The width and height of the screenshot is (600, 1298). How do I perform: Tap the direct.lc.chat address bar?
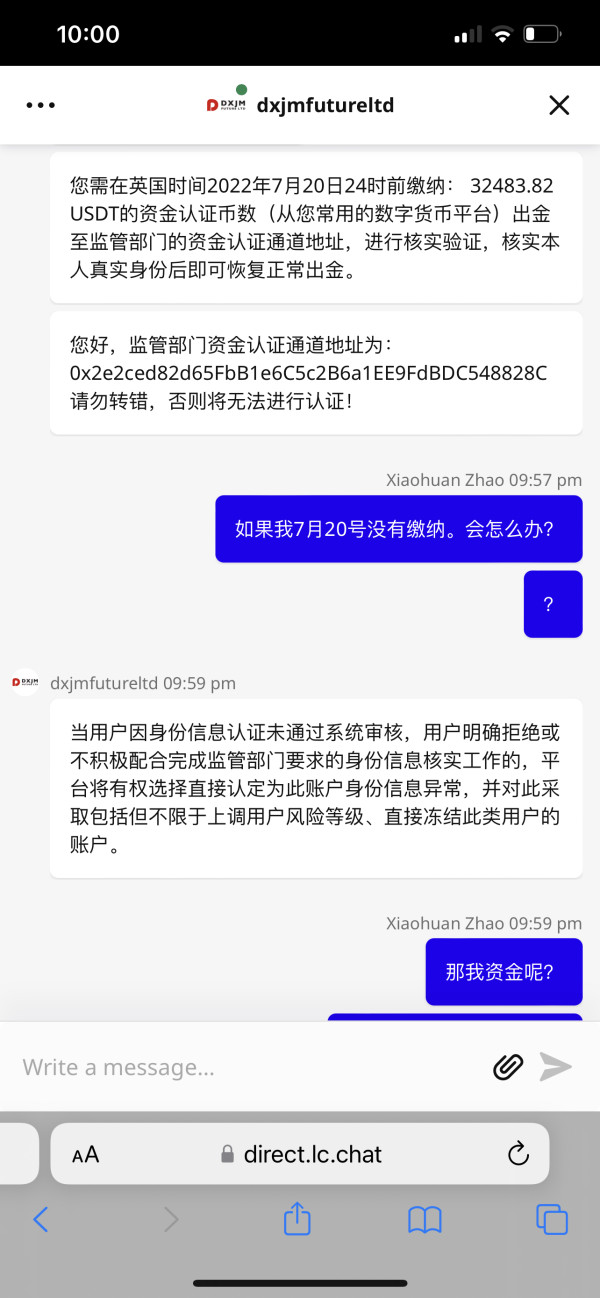[x=300, y=1154]
